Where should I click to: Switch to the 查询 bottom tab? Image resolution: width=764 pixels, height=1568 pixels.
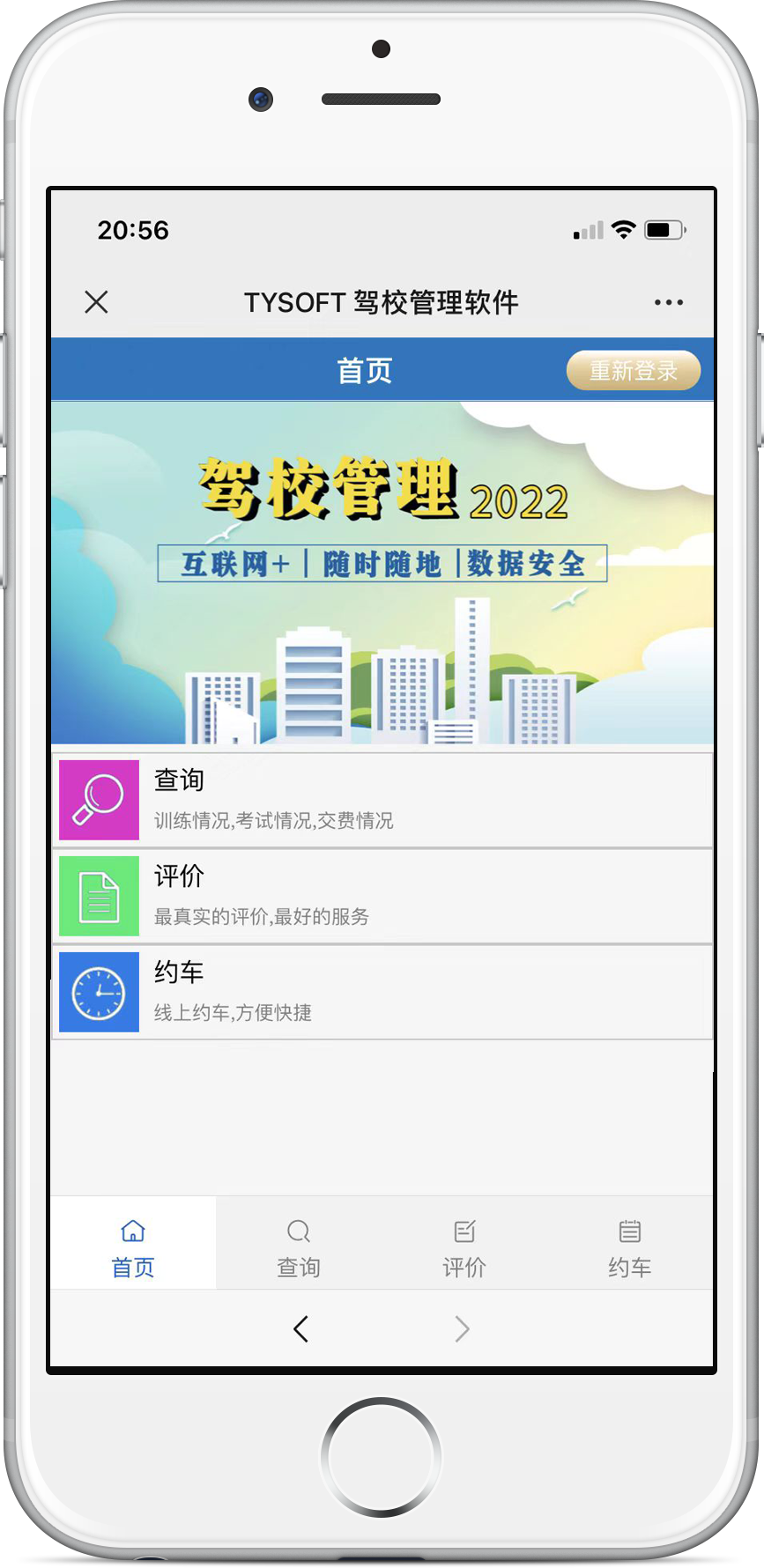[x=299, y=1247]
